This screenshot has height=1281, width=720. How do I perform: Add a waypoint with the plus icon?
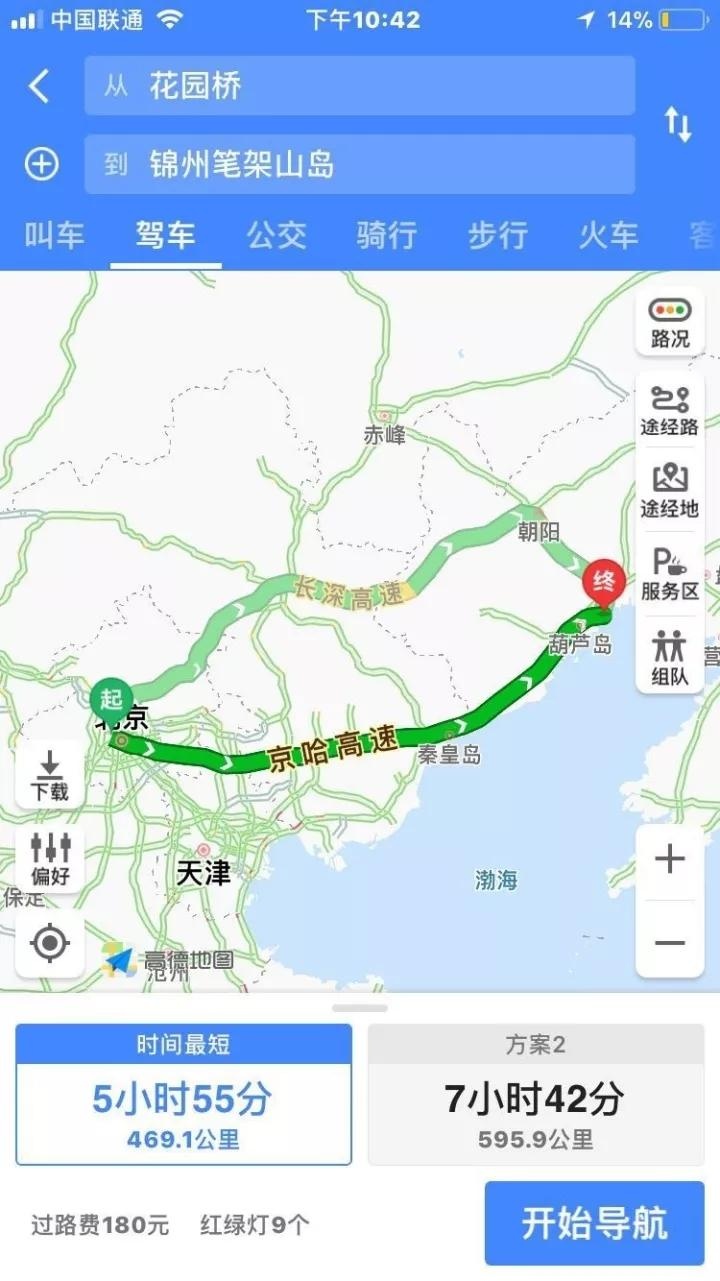41,164
